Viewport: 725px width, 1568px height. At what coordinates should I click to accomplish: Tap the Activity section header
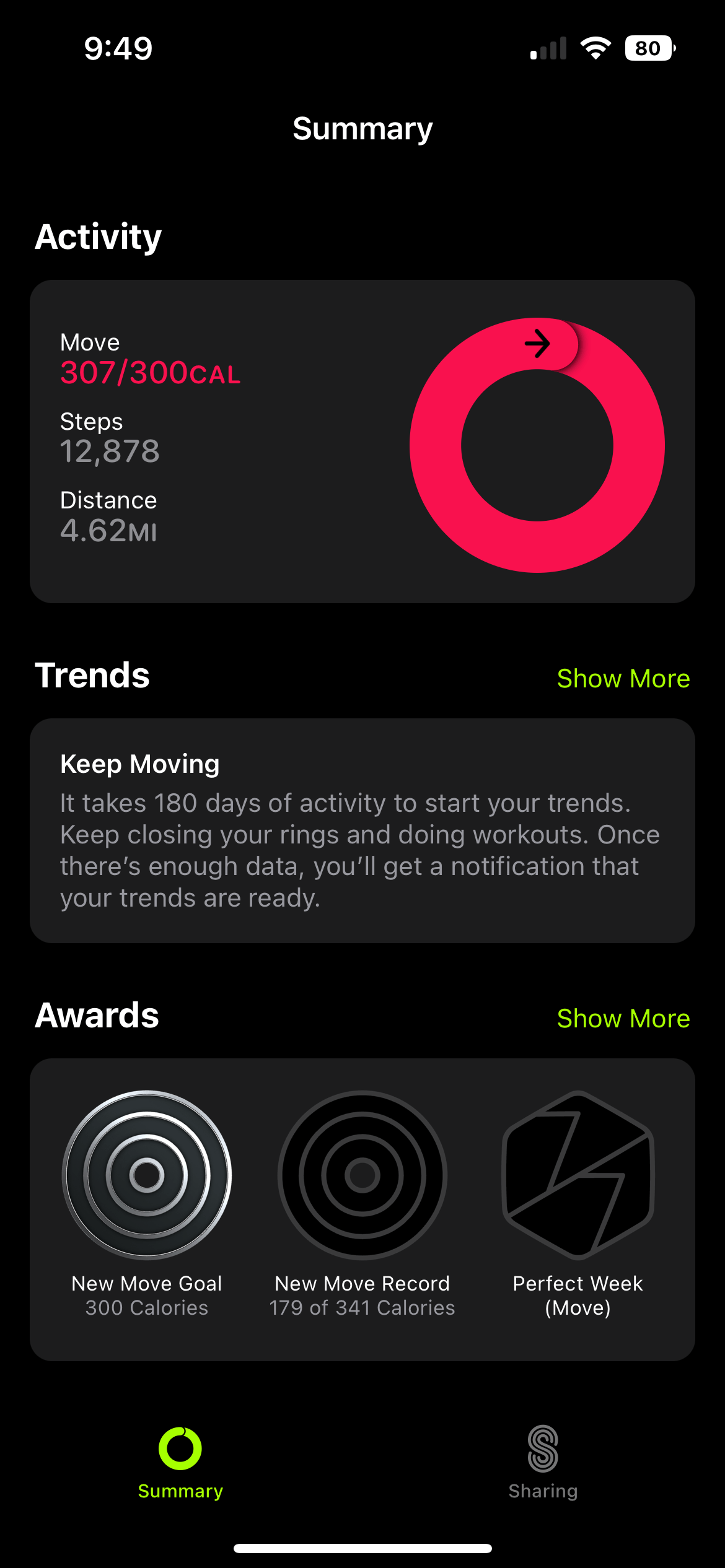coord(99,237)
